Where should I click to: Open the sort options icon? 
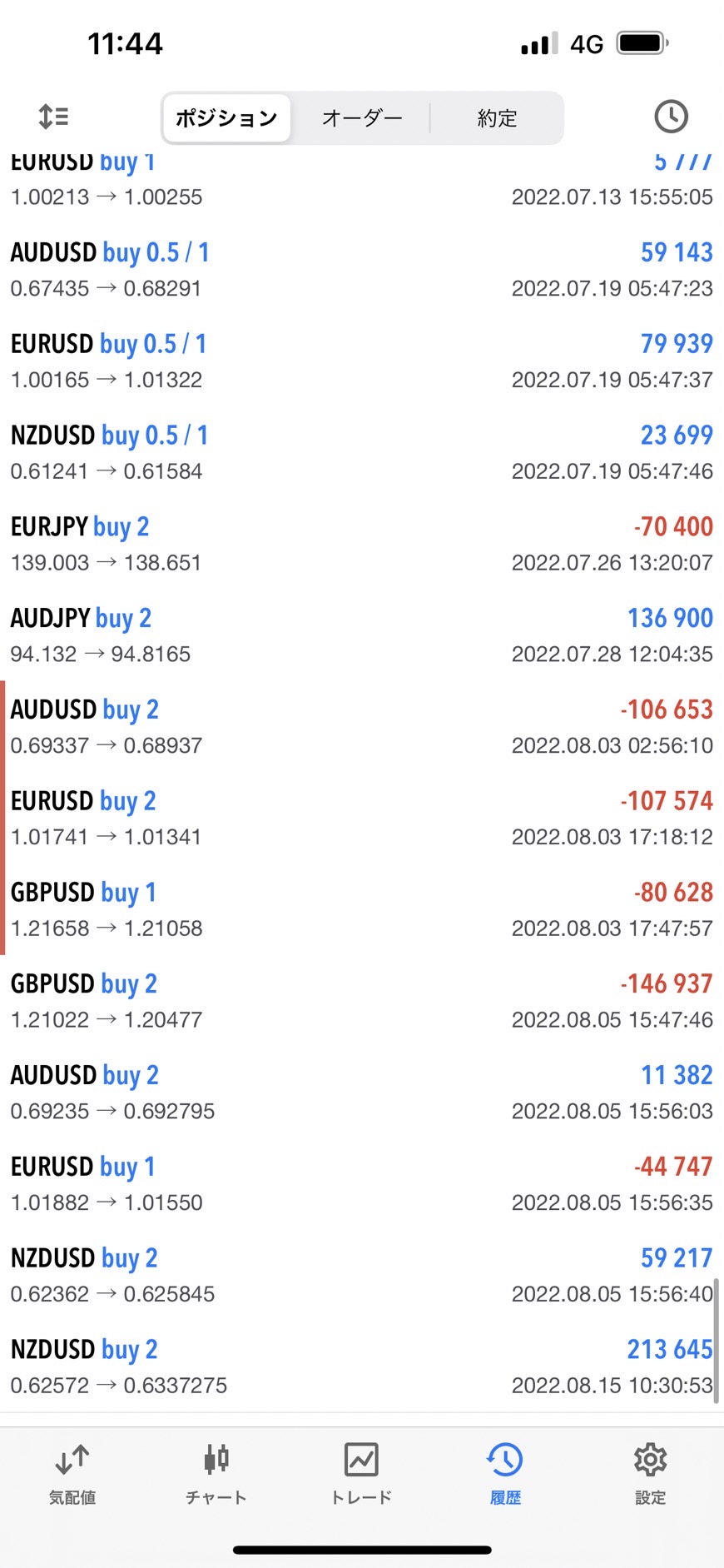[54, 117]
